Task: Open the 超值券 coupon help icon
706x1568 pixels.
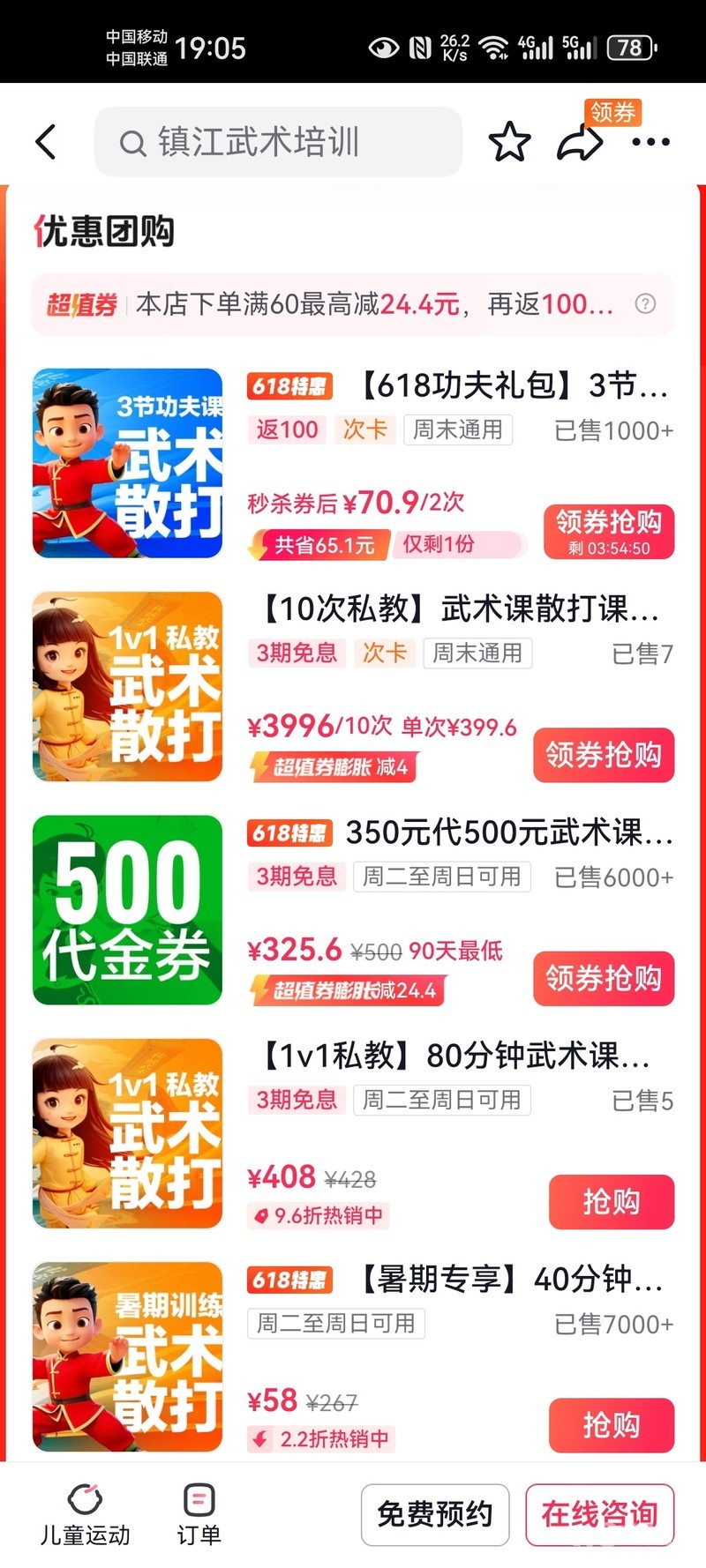Action: point(645,304)
